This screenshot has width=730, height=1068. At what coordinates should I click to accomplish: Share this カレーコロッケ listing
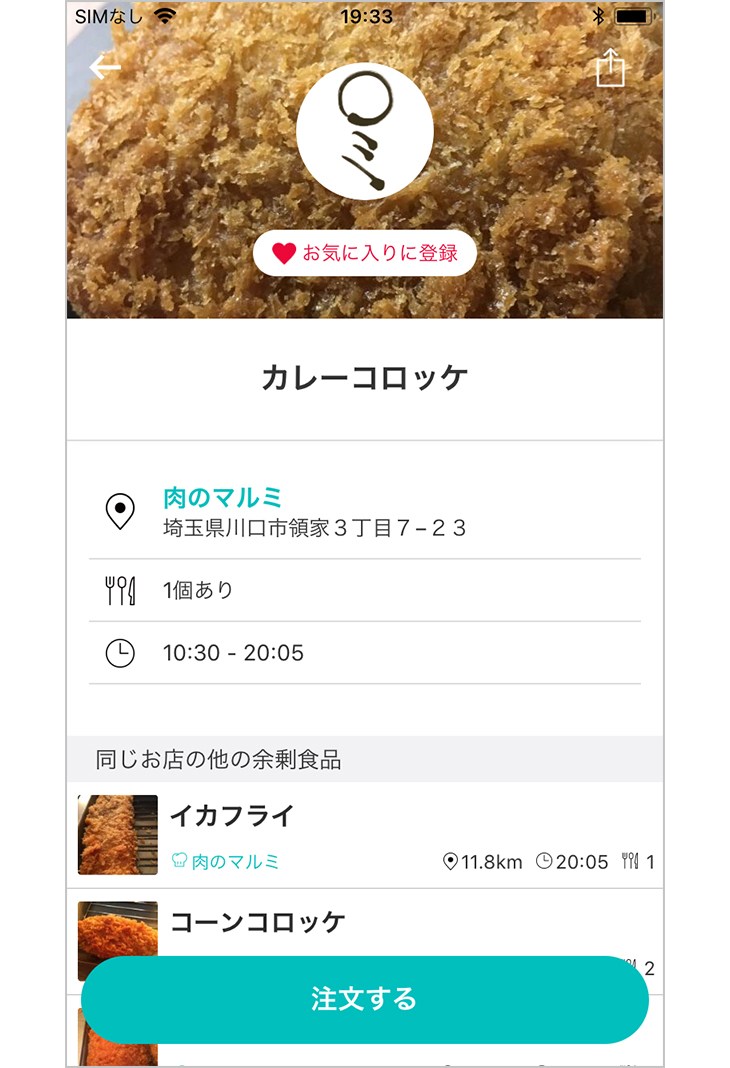[x=610, y=69]
